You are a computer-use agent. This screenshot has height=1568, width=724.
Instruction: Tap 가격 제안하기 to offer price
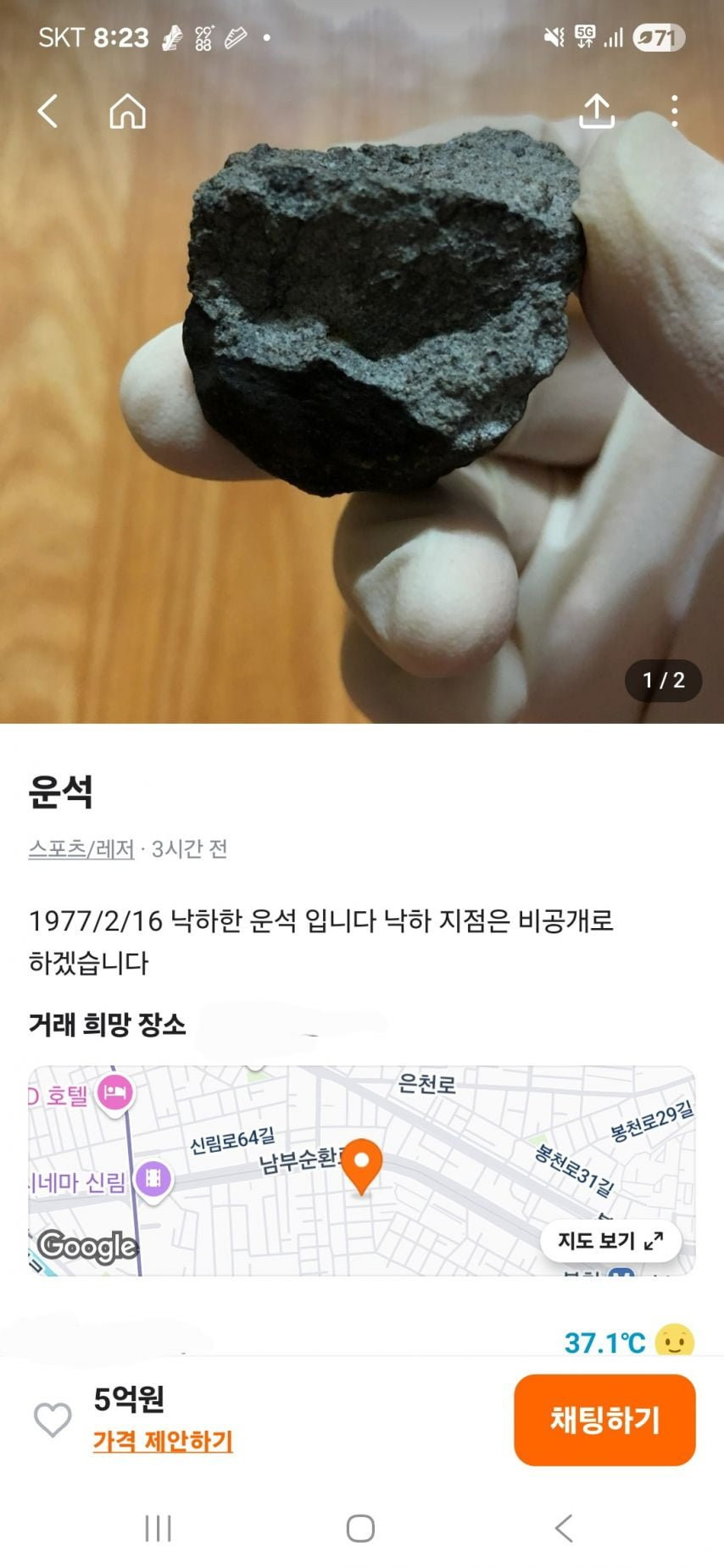163,1441
